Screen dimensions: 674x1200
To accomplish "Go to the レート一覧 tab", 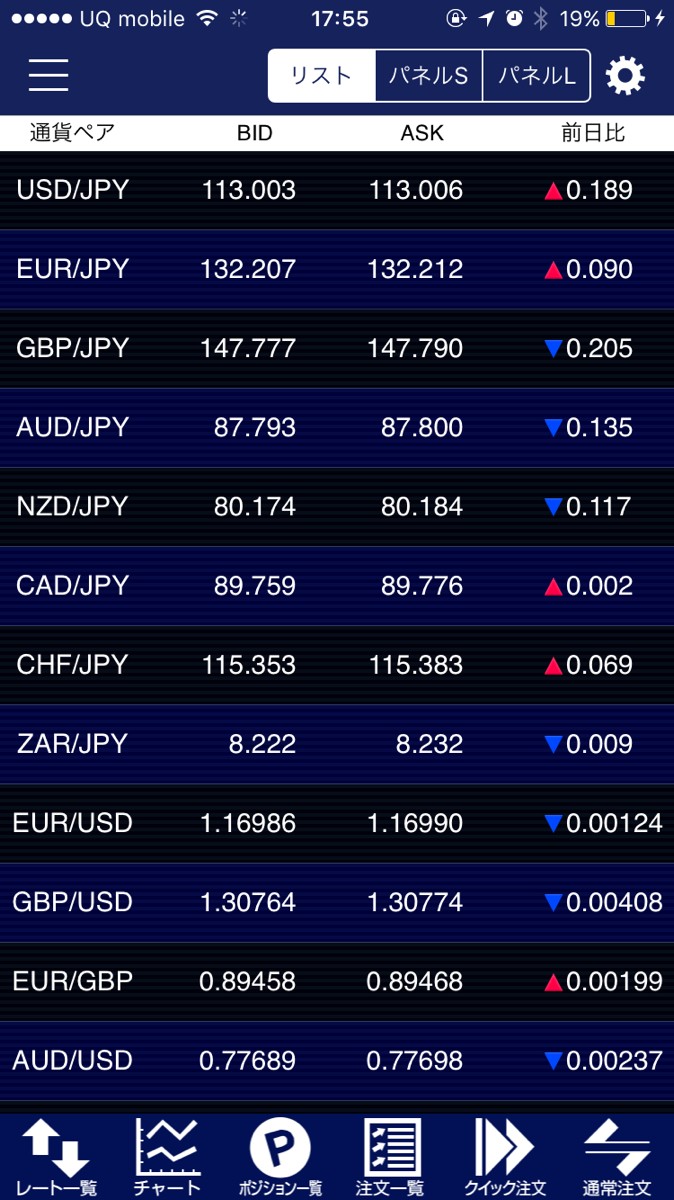I will click(57, 1156).
